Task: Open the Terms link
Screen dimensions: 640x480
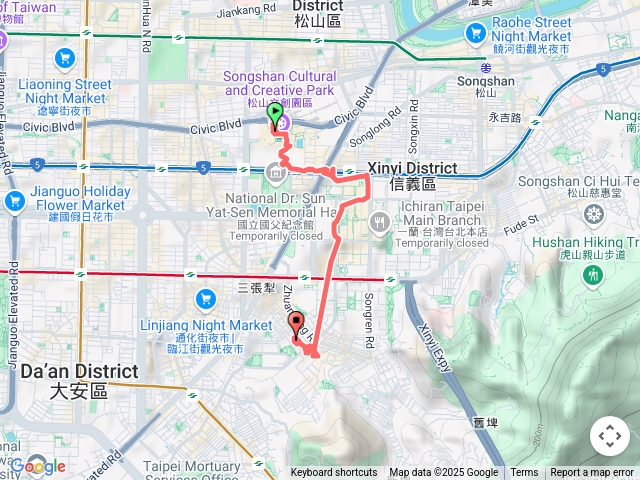Action: (524, 473)
